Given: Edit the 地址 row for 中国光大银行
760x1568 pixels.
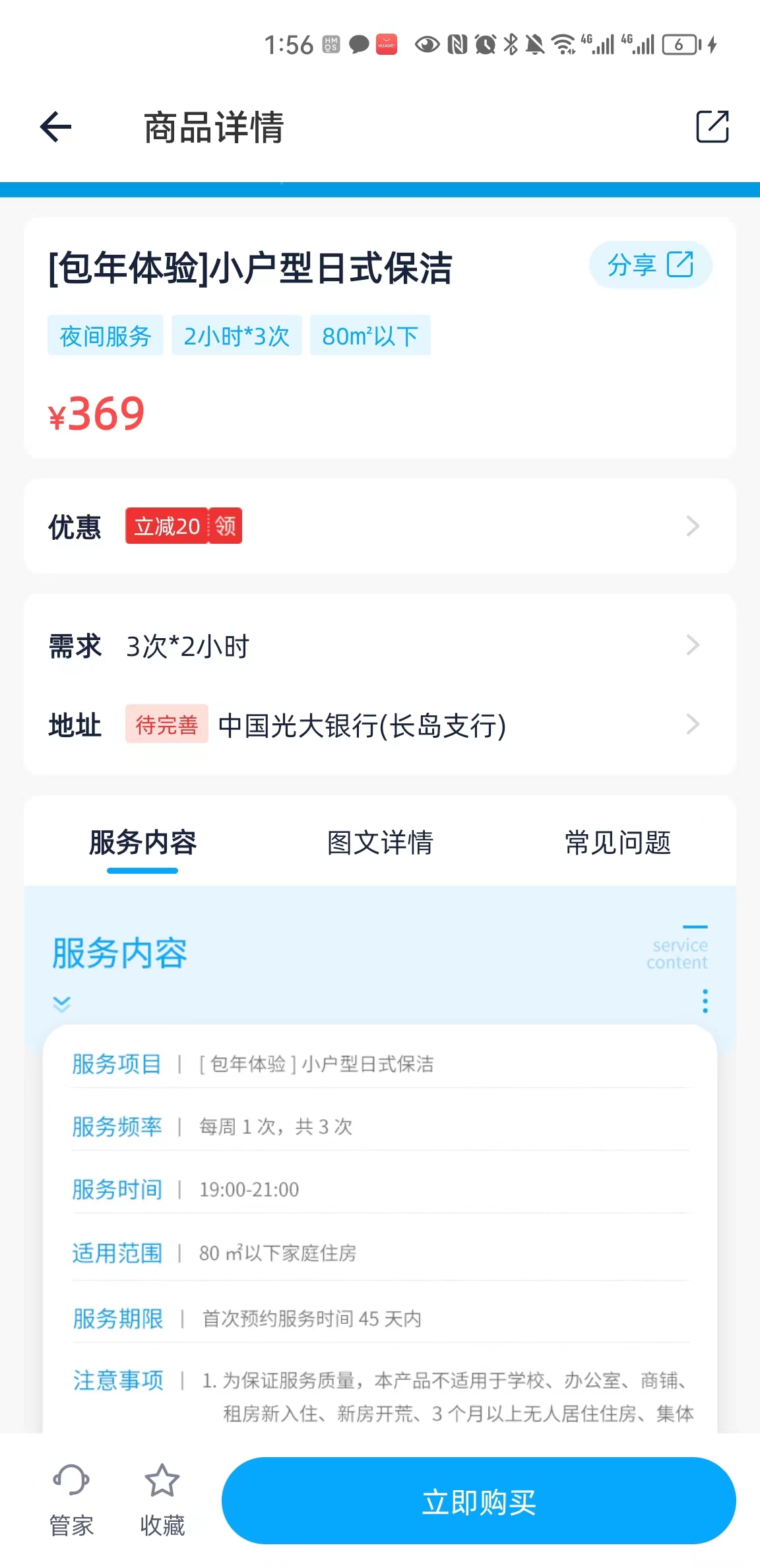Looking at the screenshot, I should (x=379, y=725).
